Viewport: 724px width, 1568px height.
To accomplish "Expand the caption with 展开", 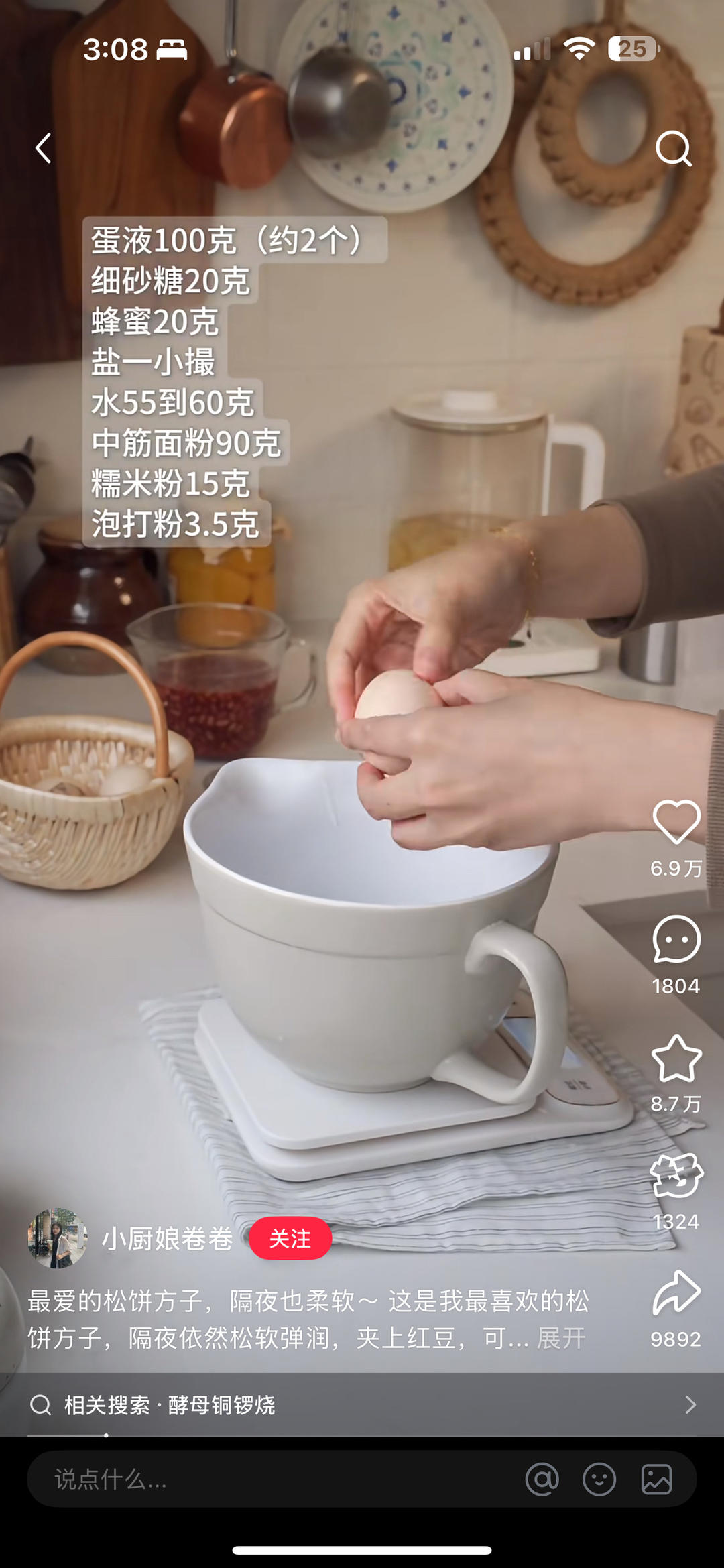I will point(560,1338).
